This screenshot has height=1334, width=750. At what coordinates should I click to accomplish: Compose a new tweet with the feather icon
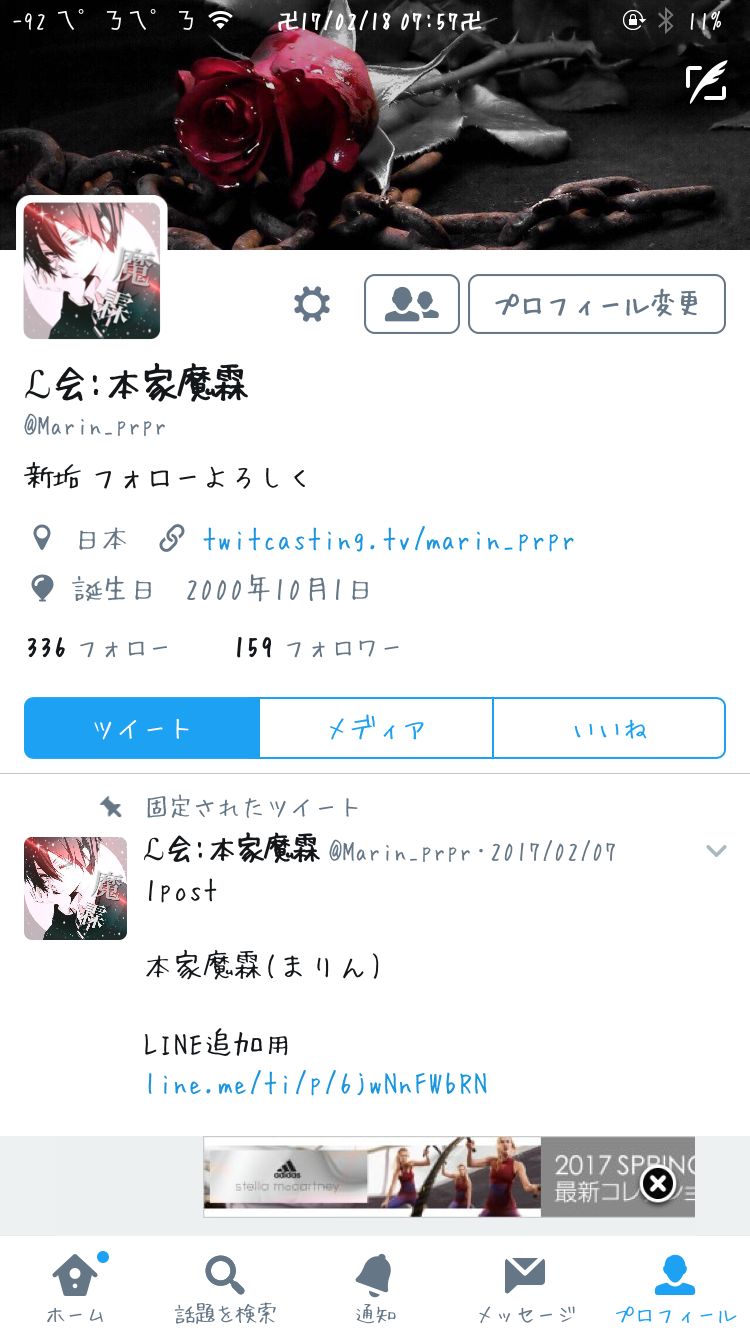[x=706, y=82]
